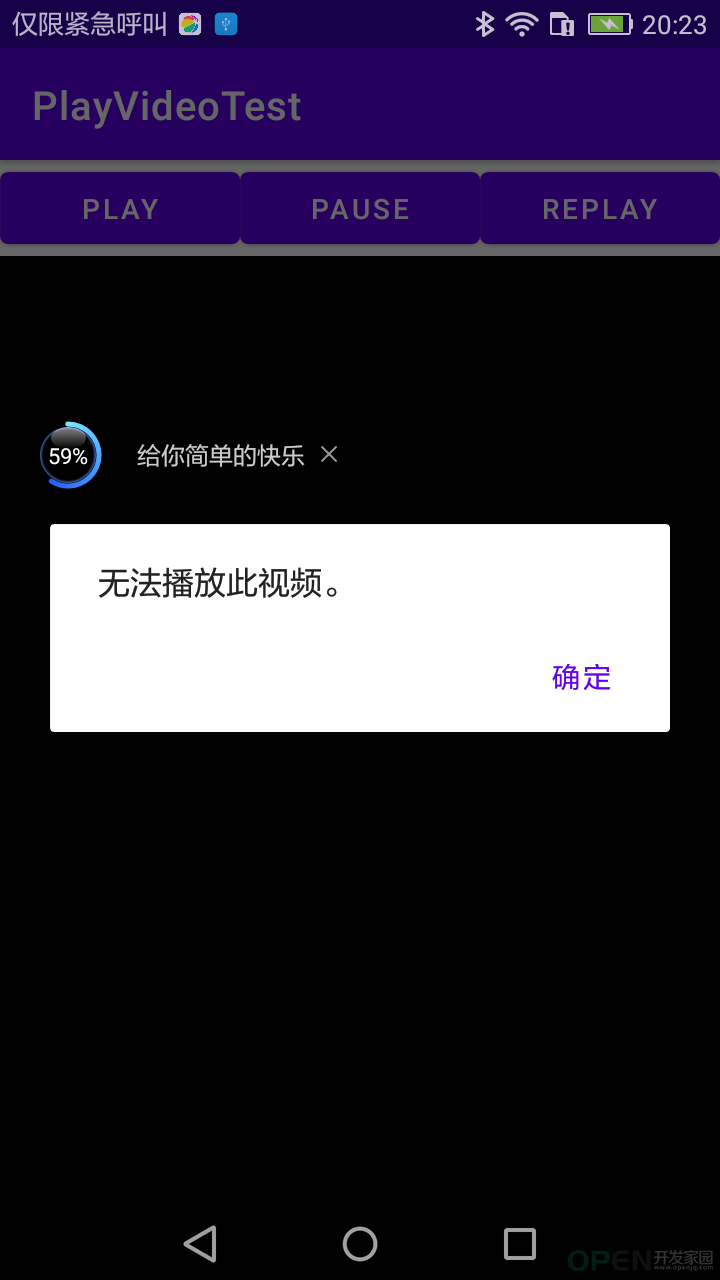Tap the PLAY button

coord(120,208)
